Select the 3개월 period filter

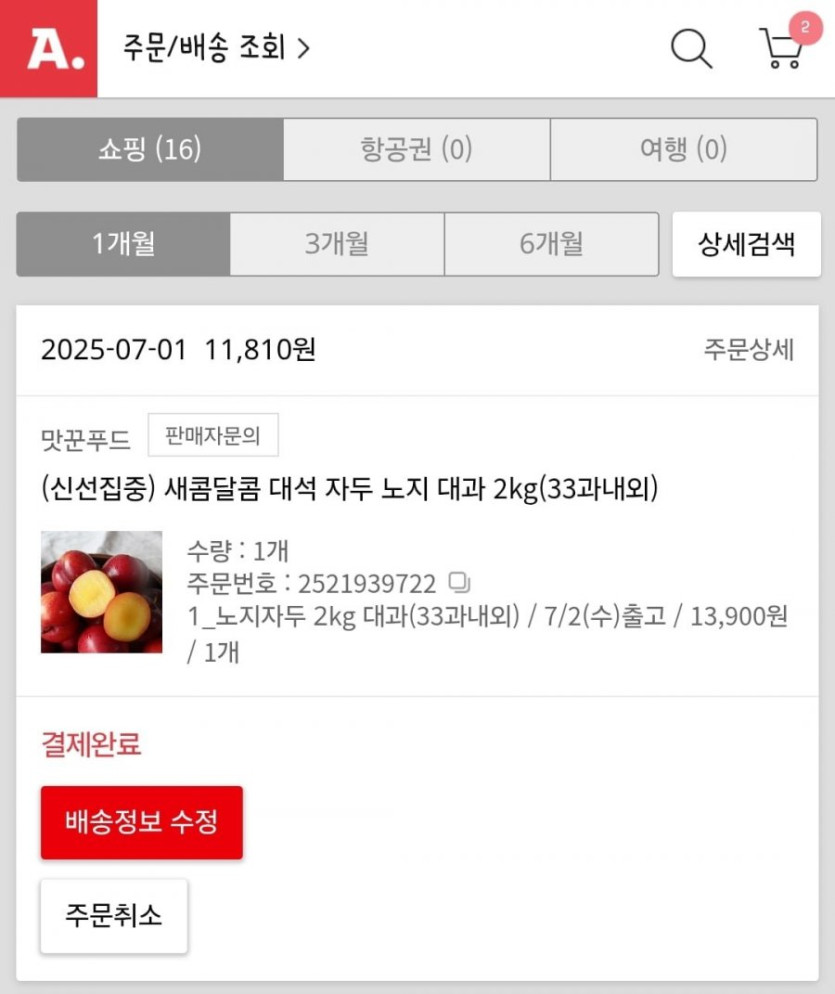click(x=337, y=244)
